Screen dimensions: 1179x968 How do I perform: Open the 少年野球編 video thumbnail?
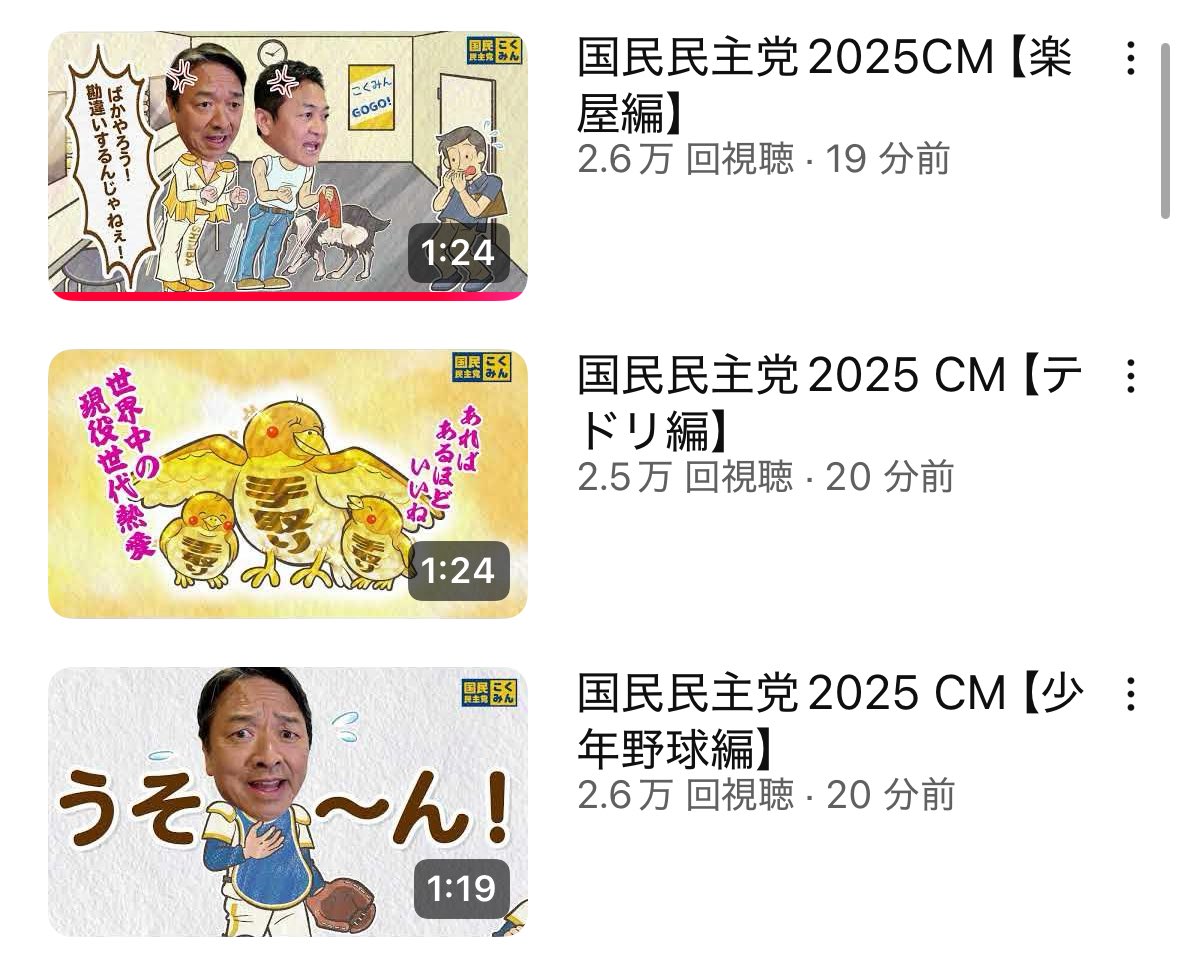click(288, 801)
